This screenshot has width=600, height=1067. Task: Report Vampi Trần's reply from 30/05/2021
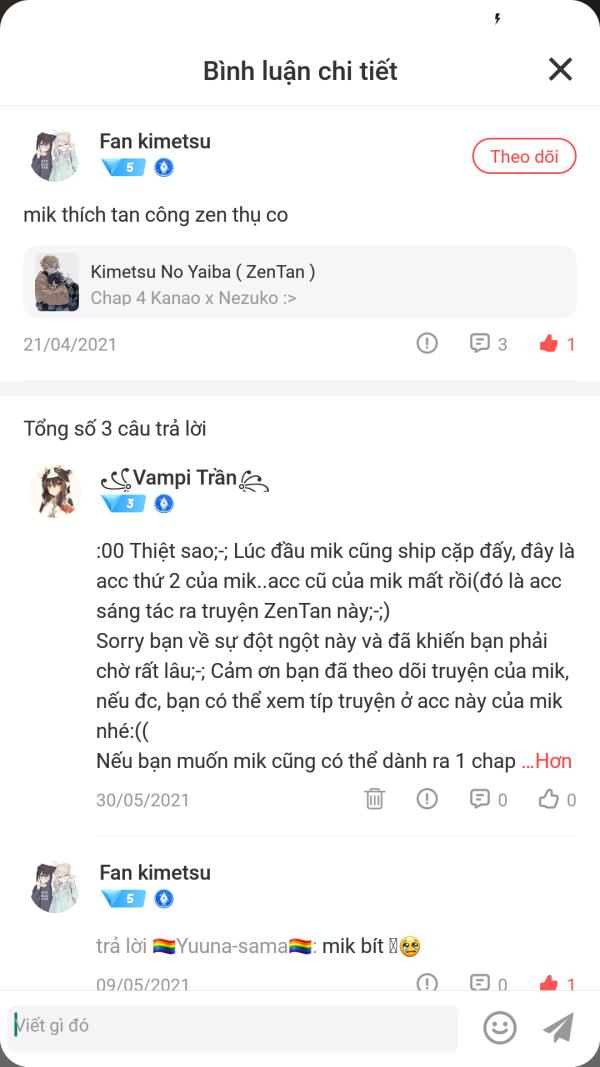[427, 799]
